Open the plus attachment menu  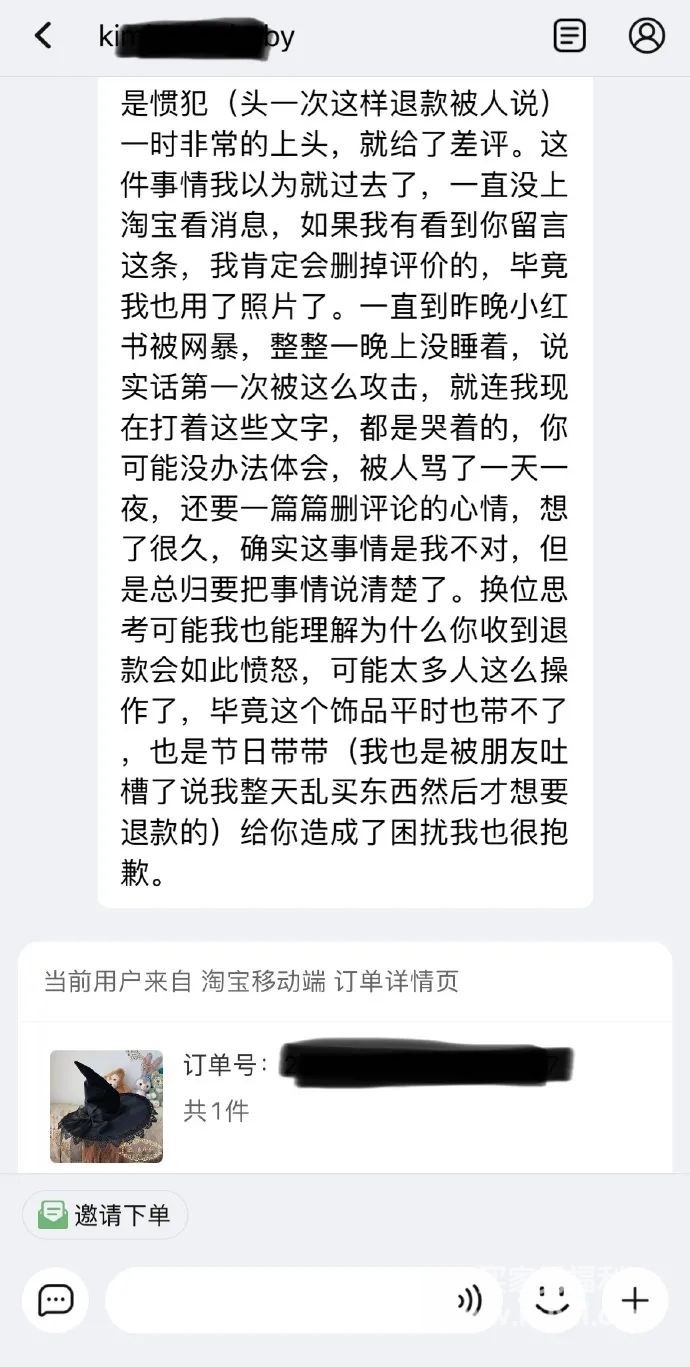point(635,1300)
